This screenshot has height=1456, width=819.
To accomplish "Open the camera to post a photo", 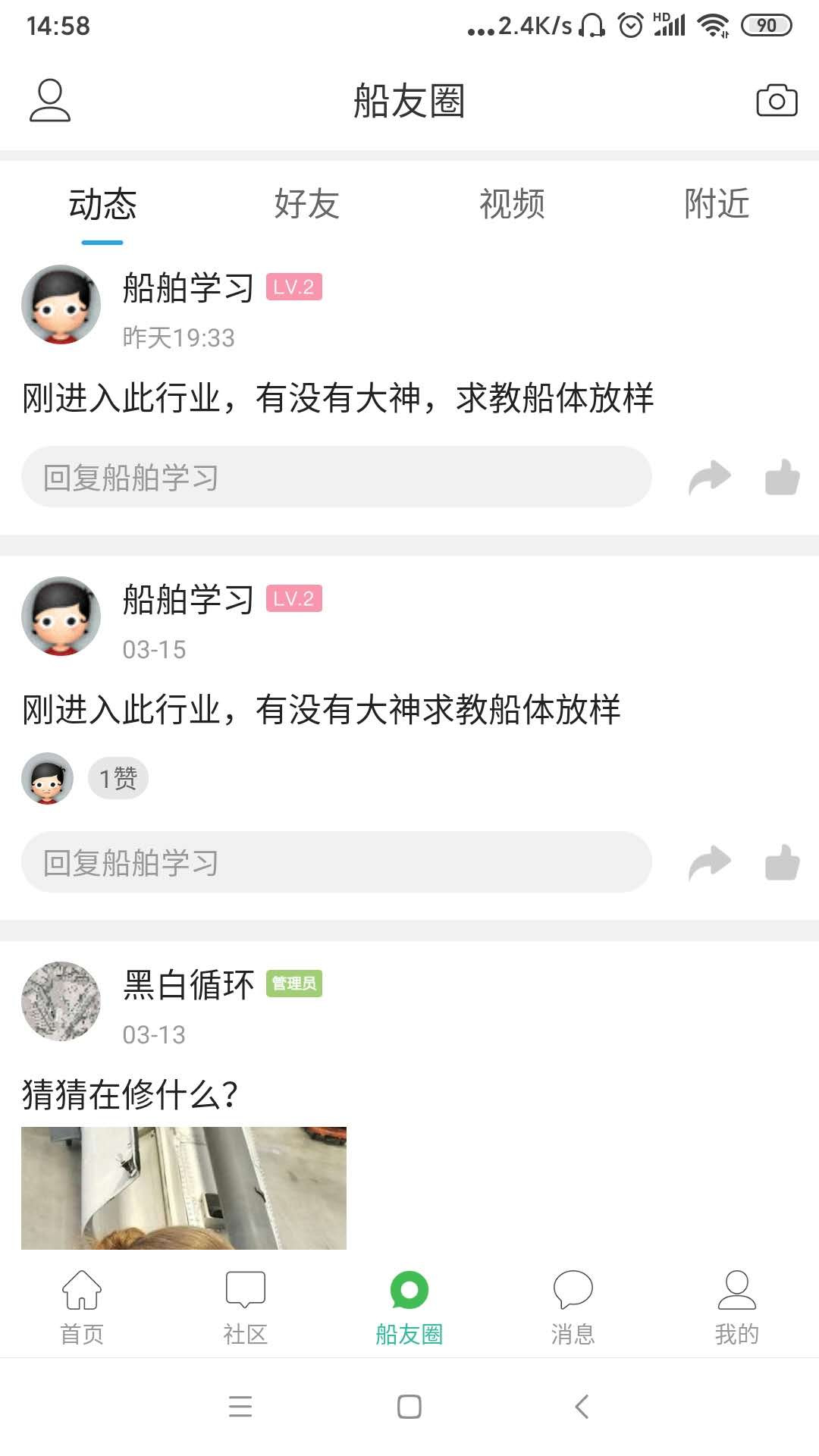I will point(777,99).
